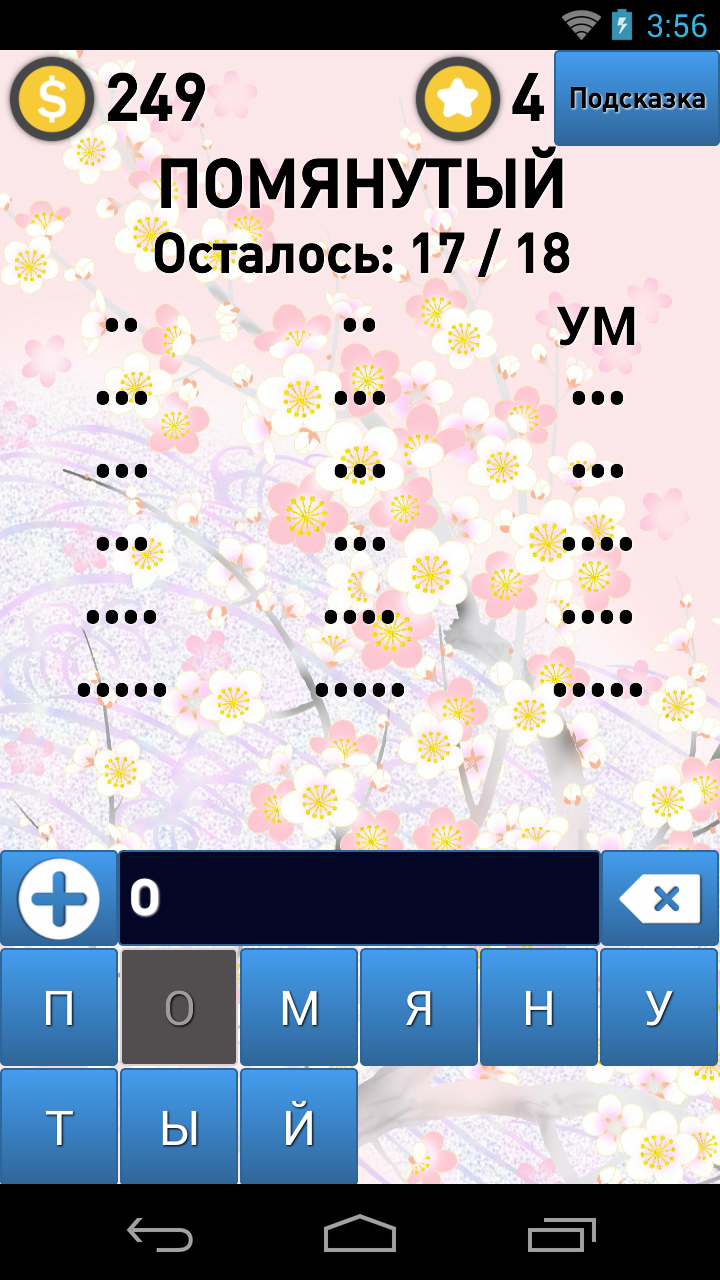
Task: Tap letter У tile
Action: pyautogui.click(x=658, y=1008)
